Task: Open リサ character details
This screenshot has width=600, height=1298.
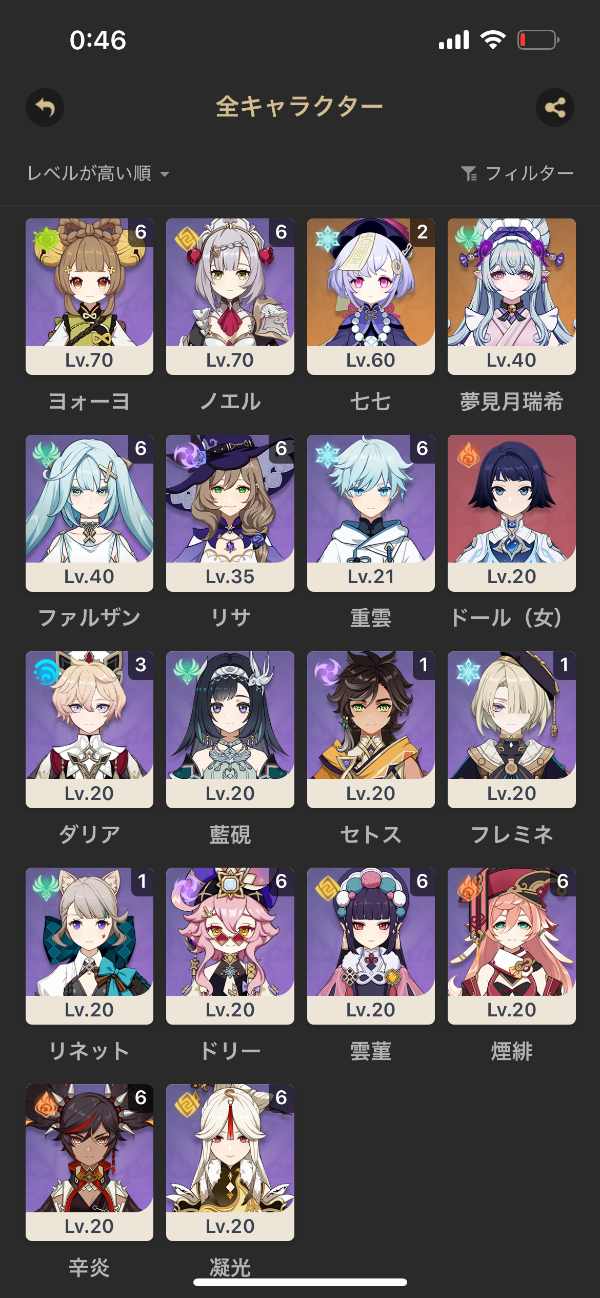Action: pyautogui.click(x=230, y=513)
